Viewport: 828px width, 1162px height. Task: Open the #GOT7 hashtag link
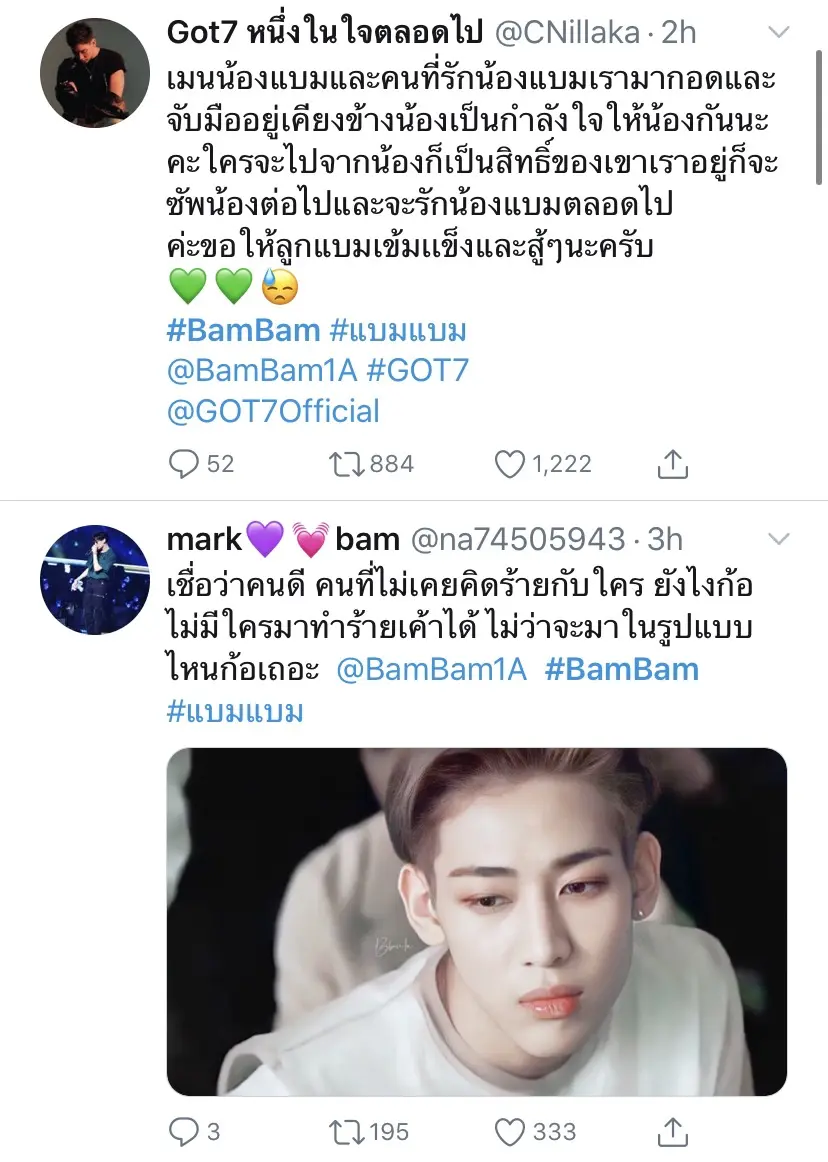pyautogui.click(x=417, y=371)
